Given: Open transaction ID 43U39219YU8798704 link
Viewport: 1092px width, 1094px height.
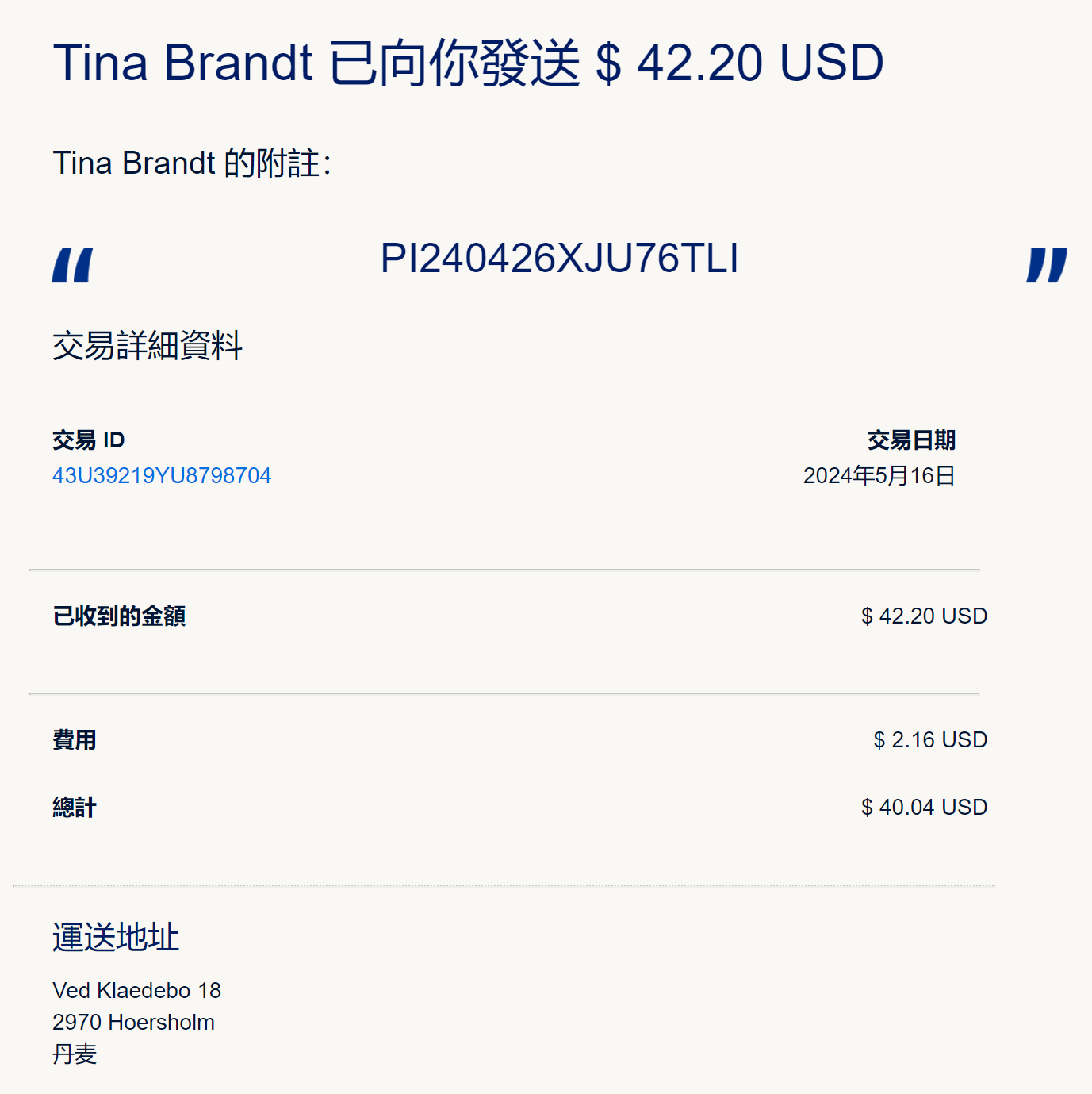Looking at the screenshot, I should [x=162, y=475].
